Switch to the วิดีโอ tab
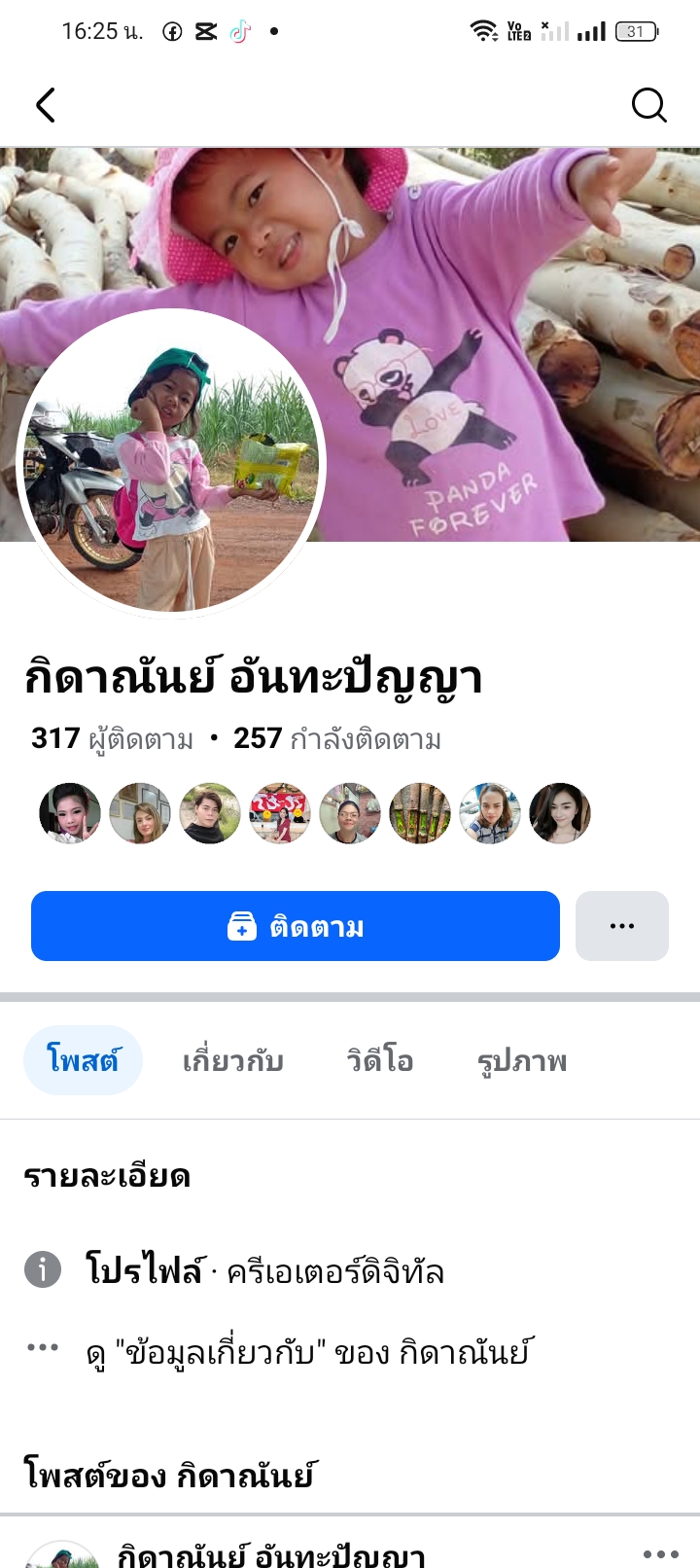The height and width of the screenshot is (1568, 700). (x=380, y=1060)
